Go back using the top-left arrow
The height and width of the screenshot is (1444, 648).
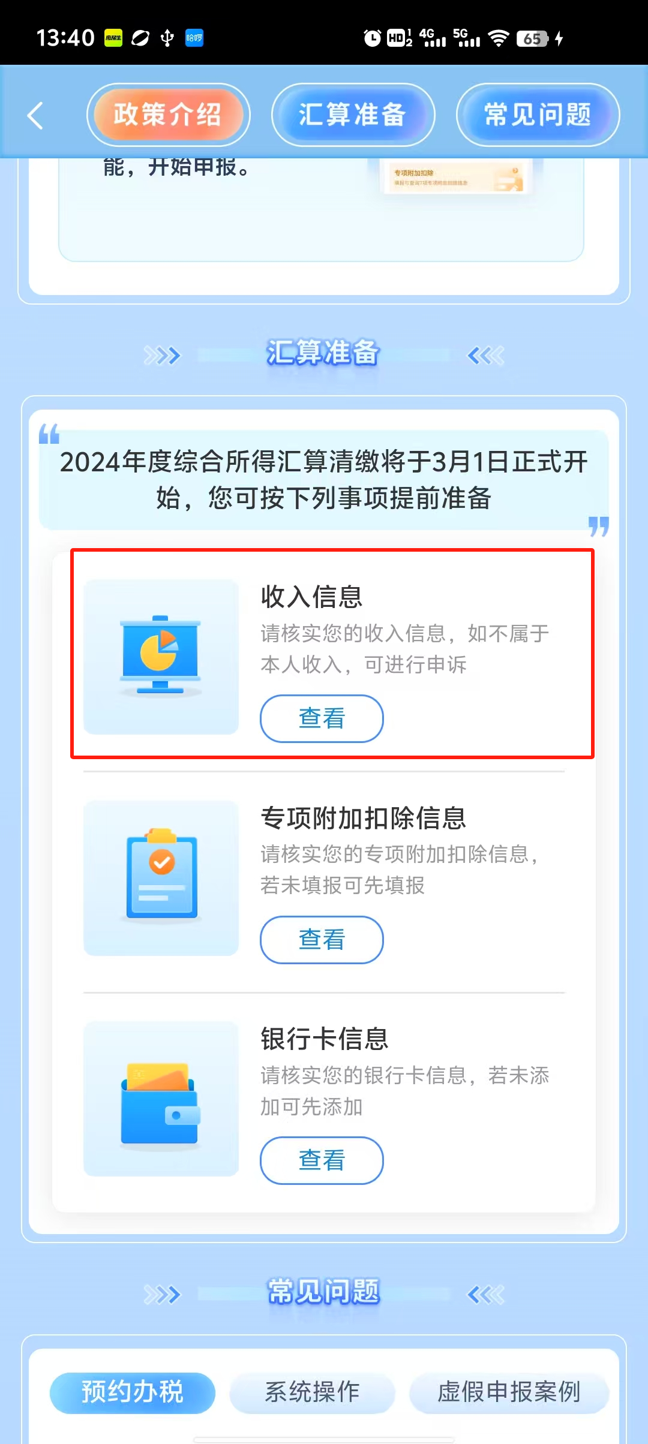[x=36, y=116]
